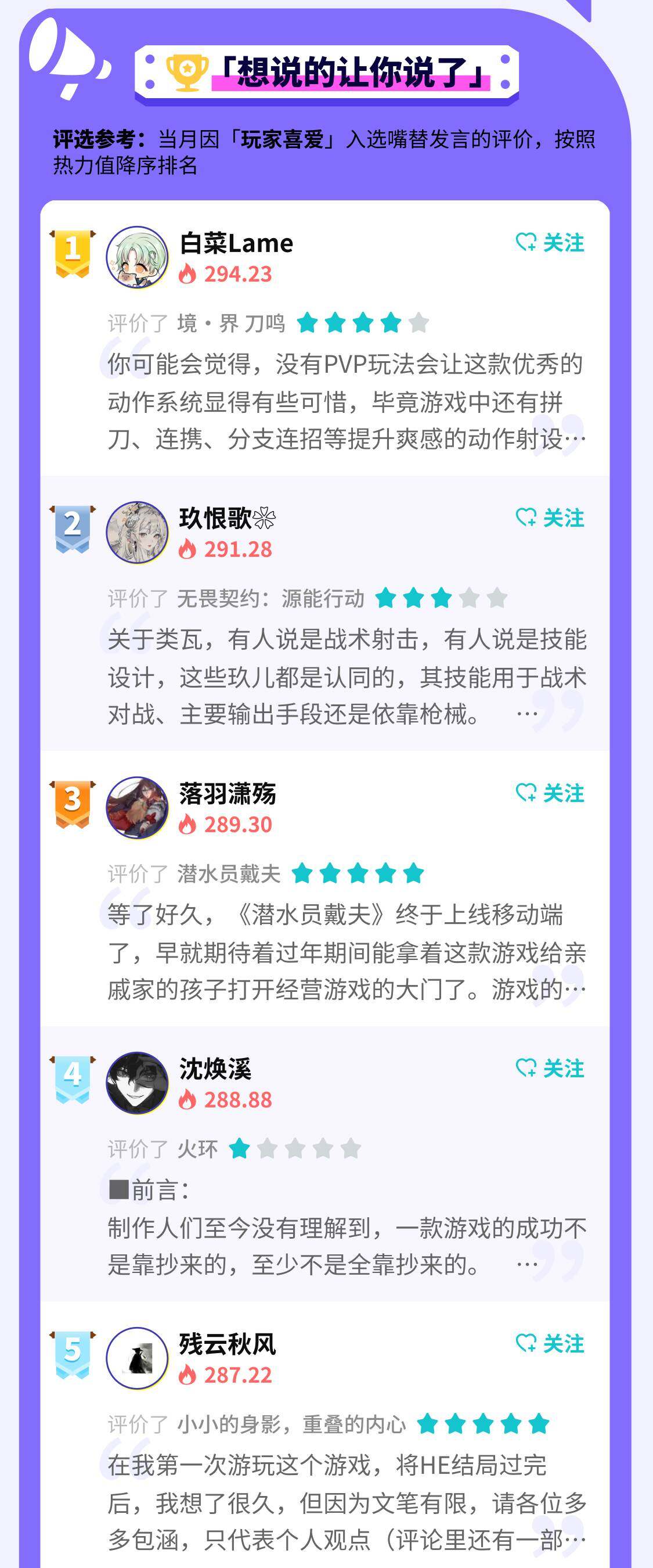View 沈焕溪's profile avatar
Screen dimensions: 653x1568
tap(137, 1083)
